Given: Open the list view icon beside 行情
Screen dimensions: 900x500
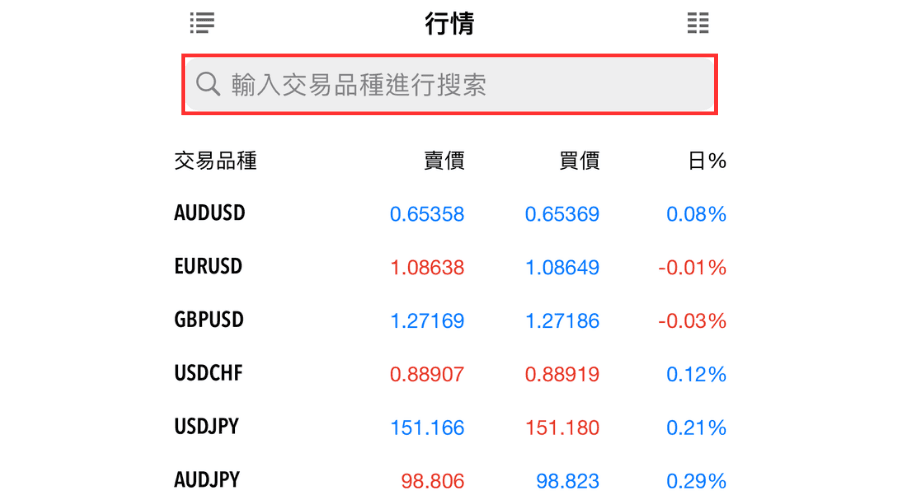Looking at the screenshot, I should point(202,23).
